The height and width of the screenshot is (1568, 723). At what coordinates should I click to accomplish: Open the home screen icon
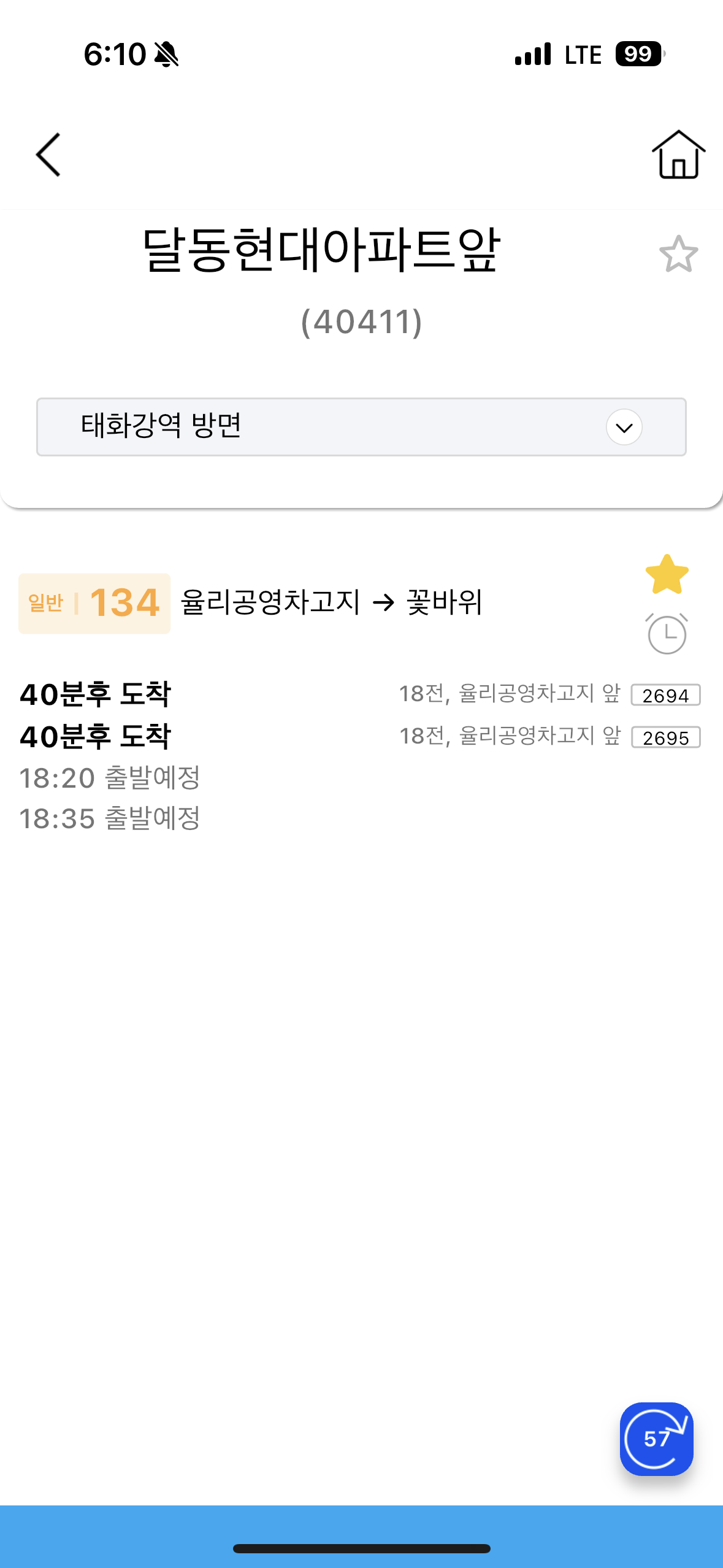coord(678,155)
